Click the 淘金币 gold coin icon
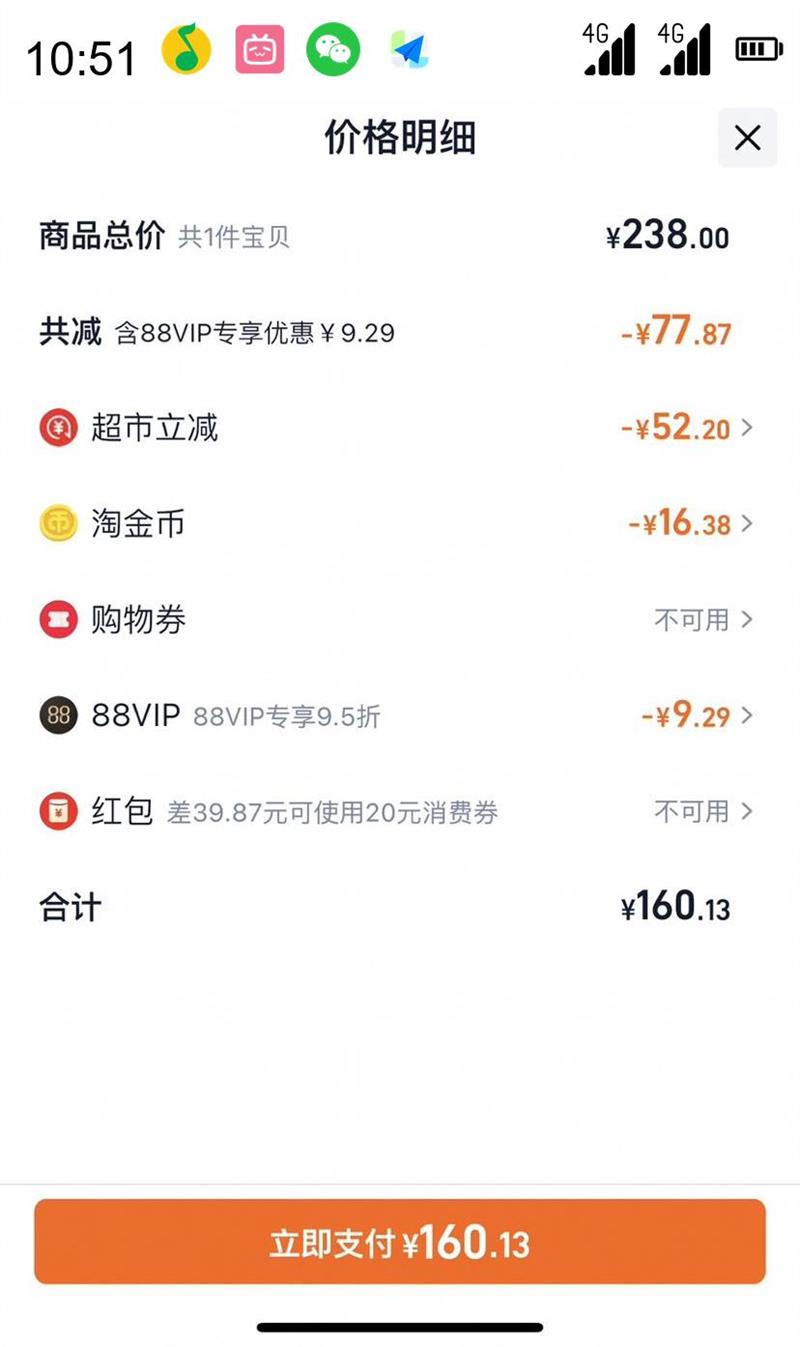 point(59,524)
